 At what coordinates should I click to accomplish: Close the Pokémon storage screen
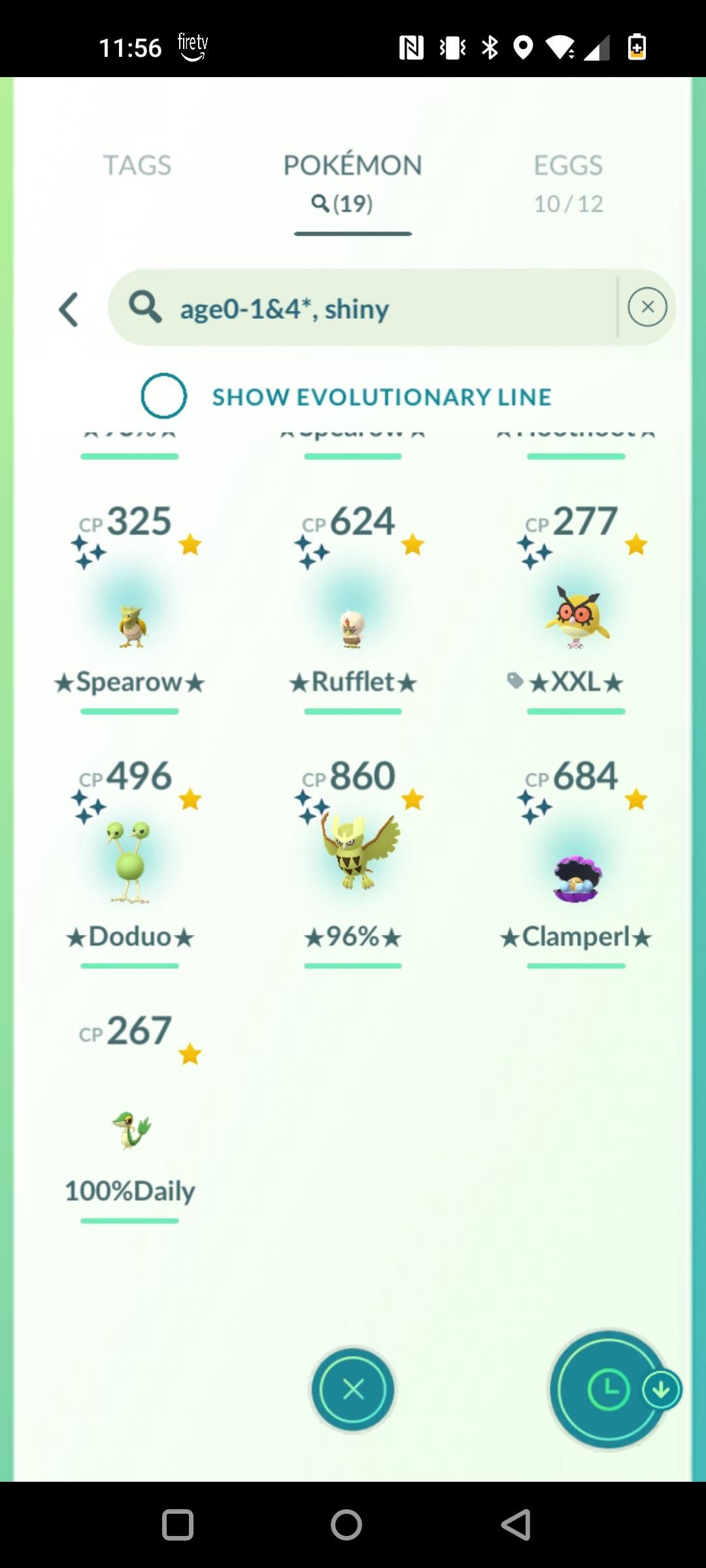point(353,1390)
